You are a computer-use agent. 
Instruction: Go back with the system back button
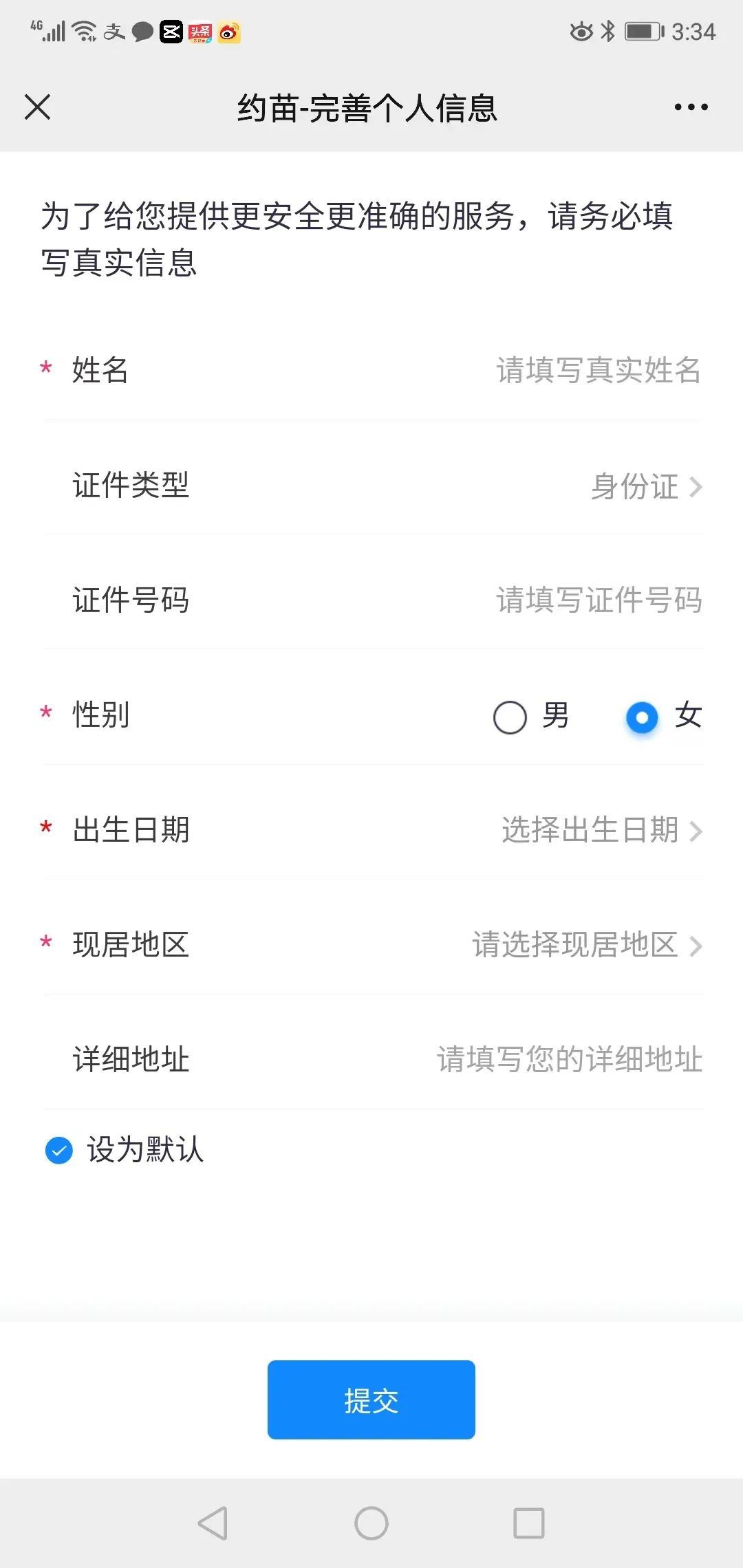tap(213, 1523)
